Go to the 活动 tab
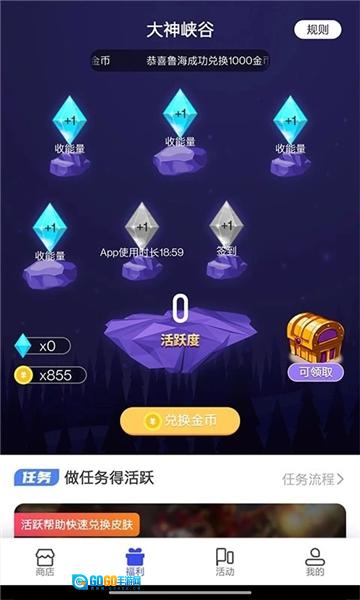 tap(225, 562)
